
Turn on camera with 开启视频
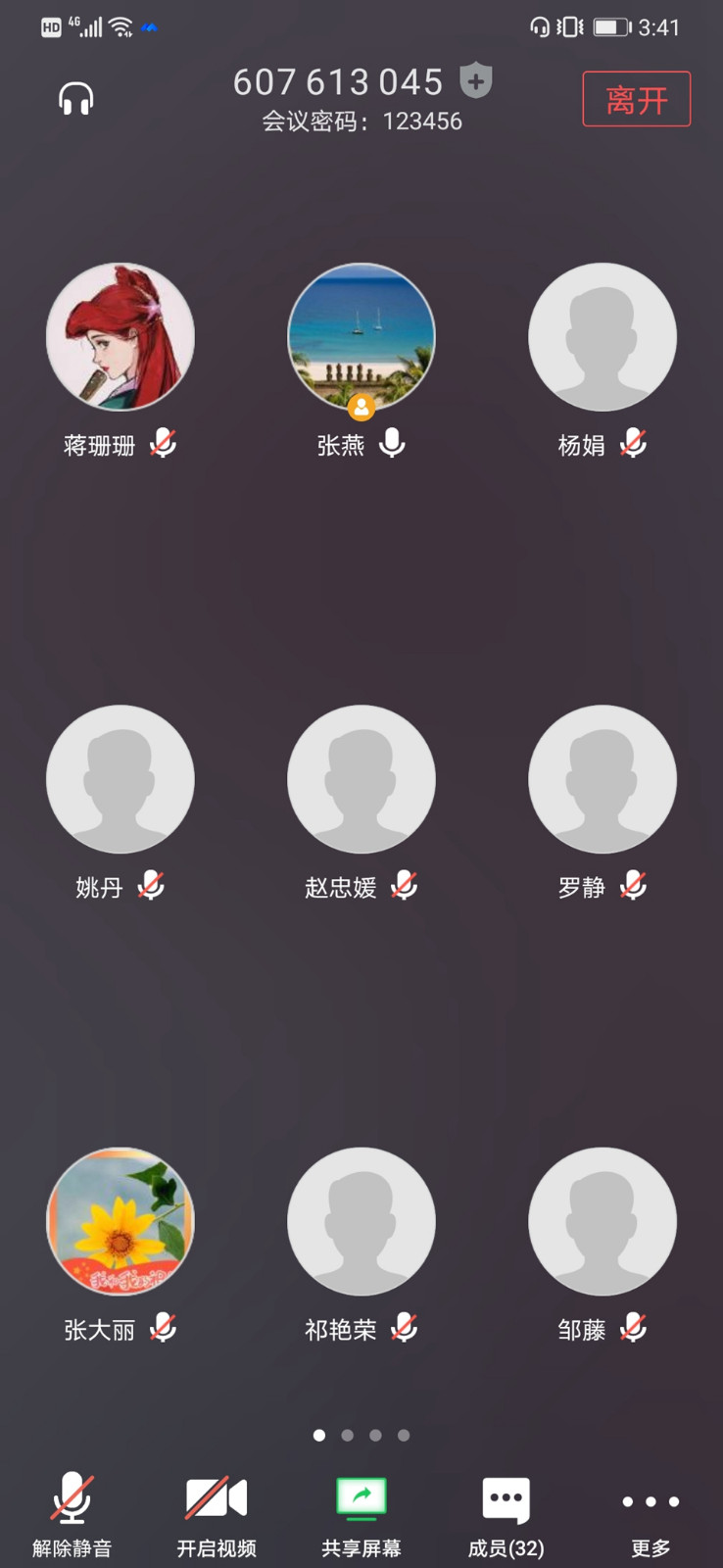pos(217,1514)
